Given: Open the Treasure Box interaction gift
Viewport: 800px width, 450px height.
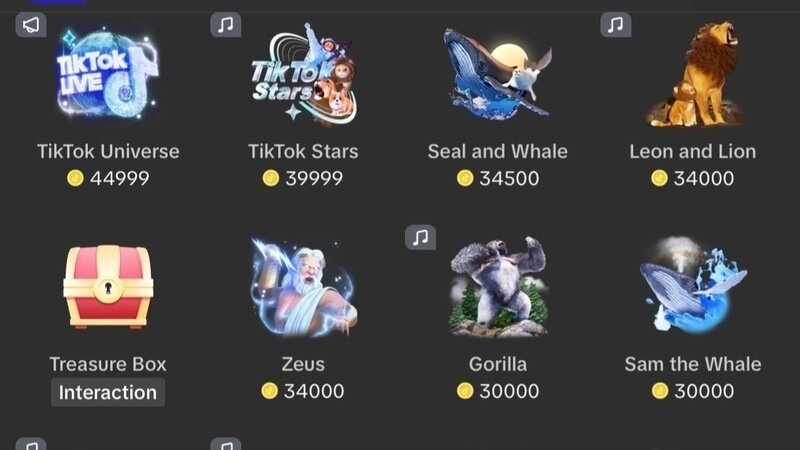Looking at the screenshot, I should [108, 290].
